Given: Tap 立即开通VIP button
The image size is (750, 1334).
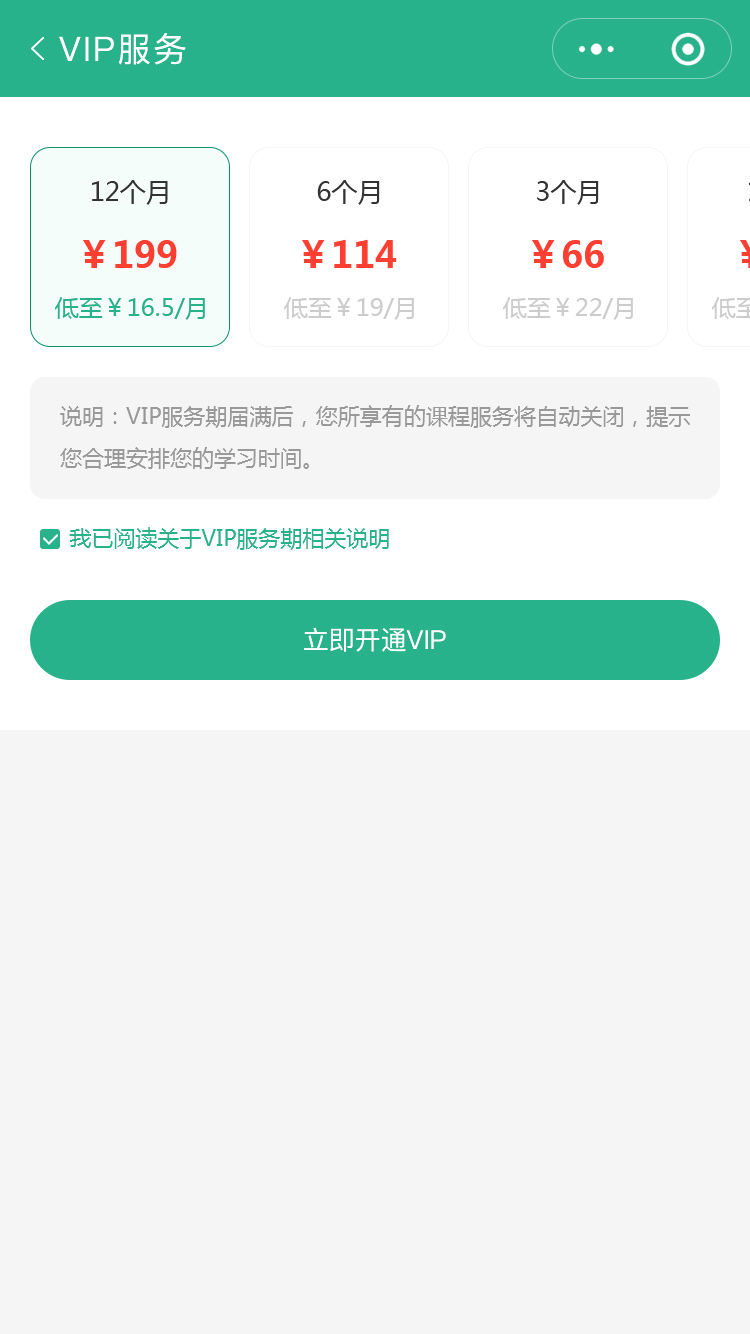Looking at the screenshot, I should coord(375,640).
